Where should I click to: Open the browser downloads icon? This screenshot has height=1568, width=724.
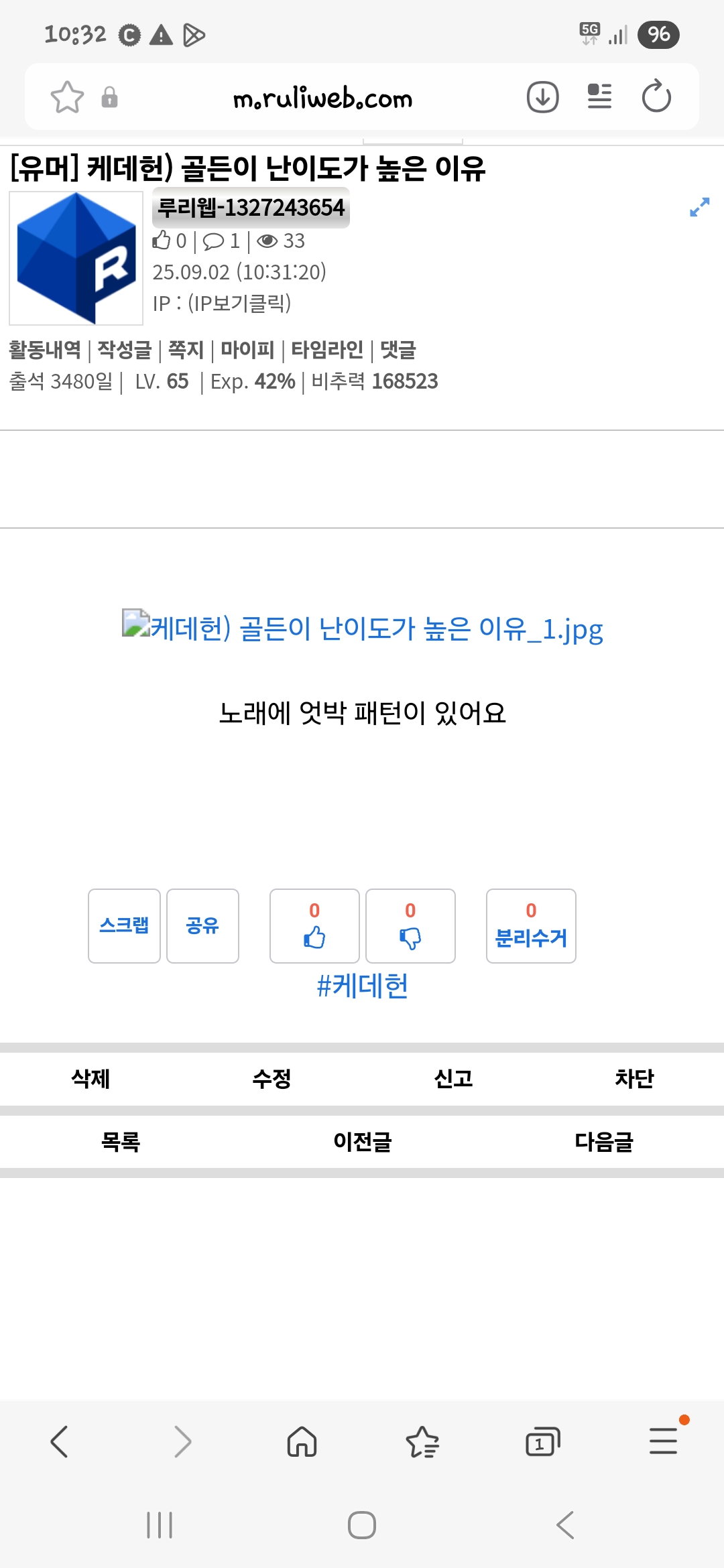coord(542,97)
